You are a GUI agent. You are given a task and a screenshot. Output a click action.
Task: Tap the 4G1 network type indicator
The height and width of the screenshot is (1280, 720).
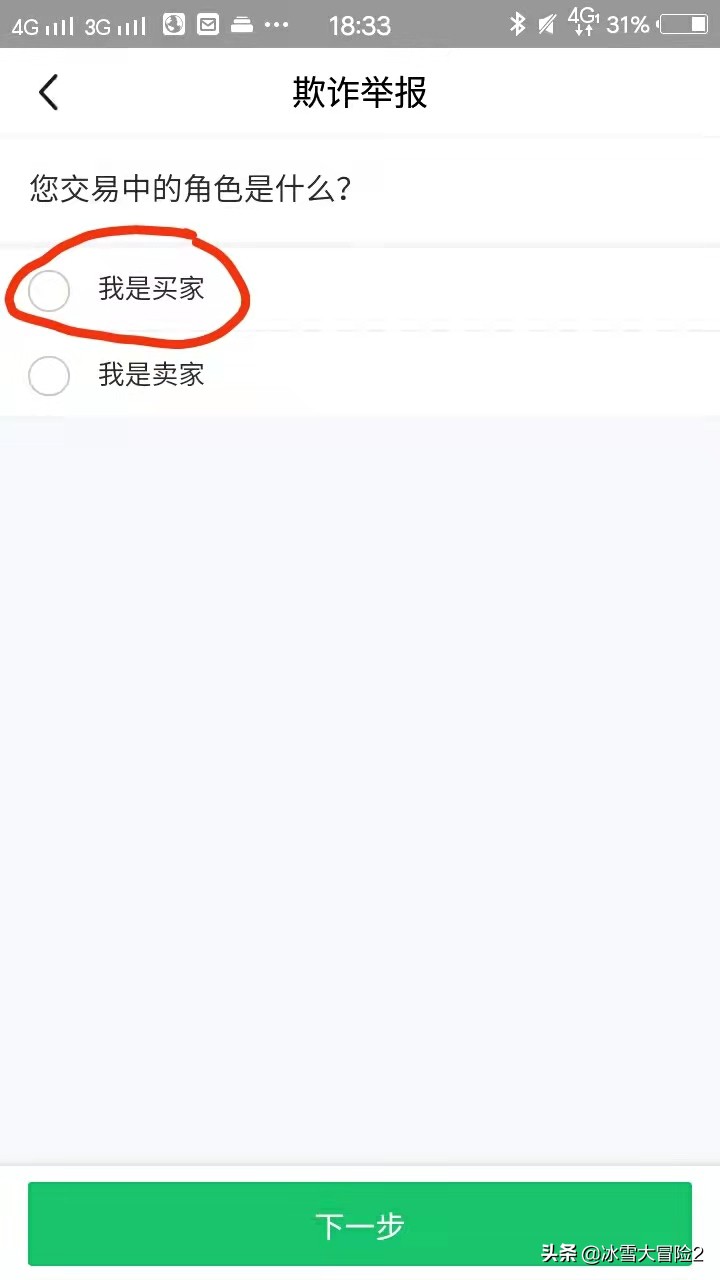(x=582, y=18)
